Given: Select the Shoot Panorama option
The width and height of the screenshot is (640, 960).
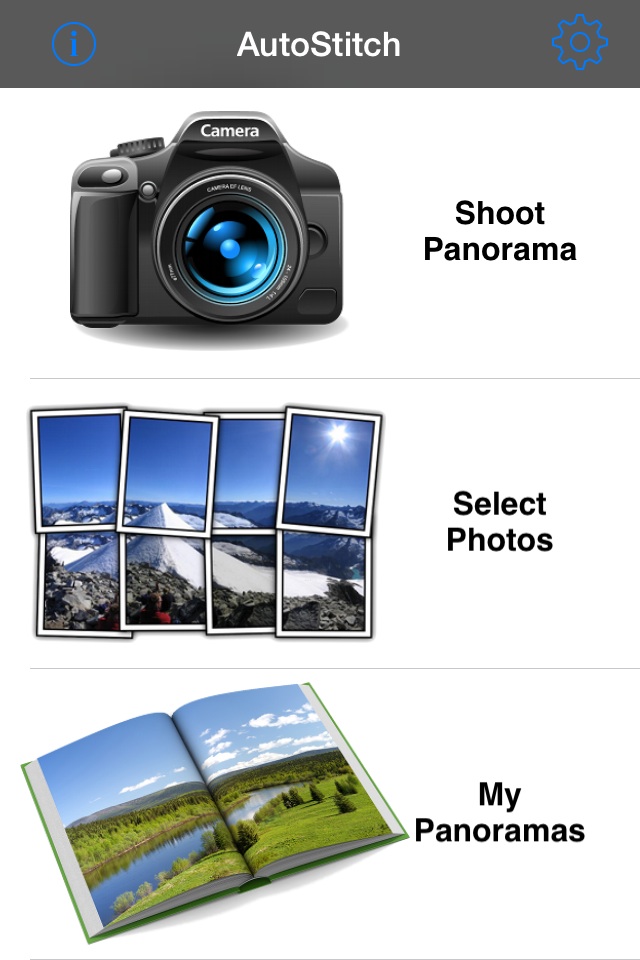Looking at the screenshot, I should pos(320,233).
